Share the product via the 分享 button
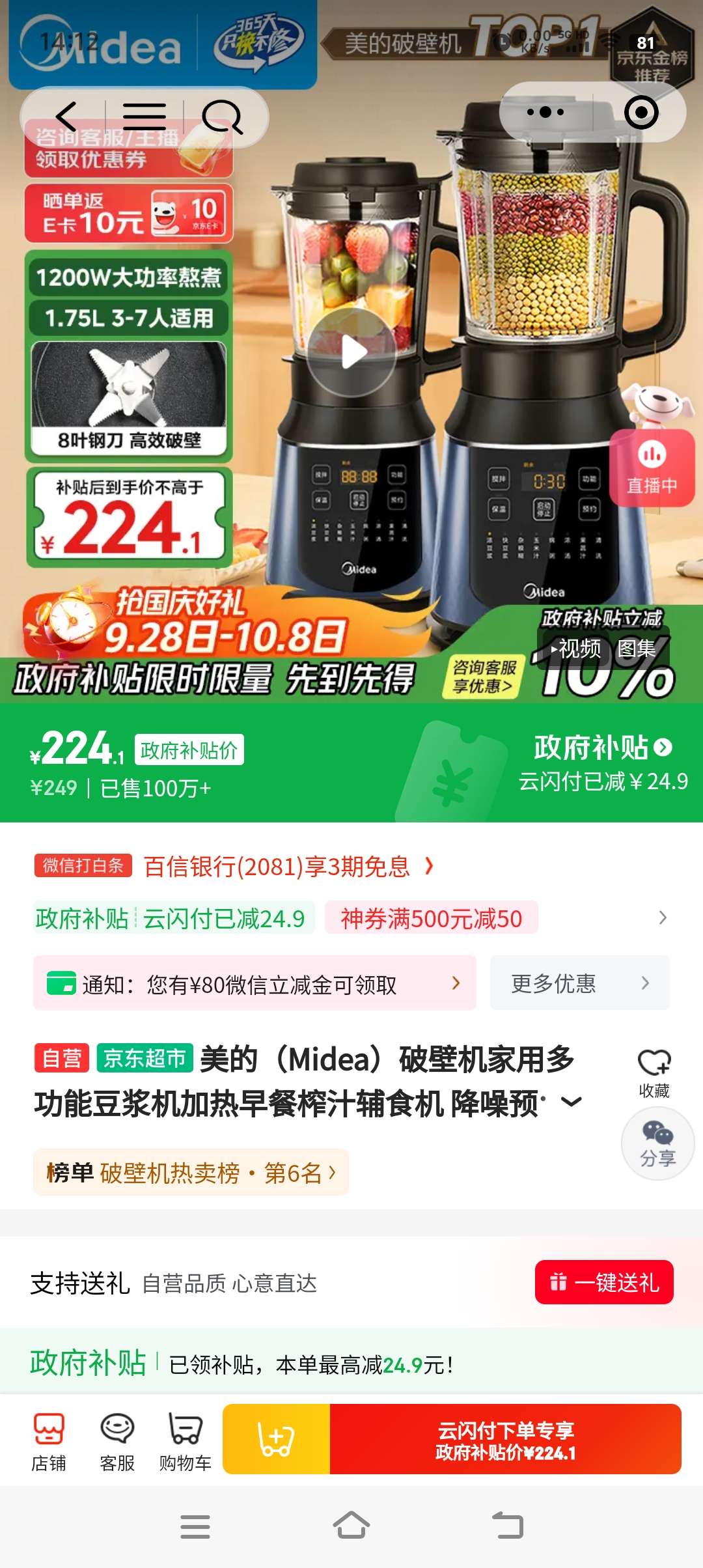Image resolution: width=703 pixels, height=1568 pixels. tap(657, 1144)
